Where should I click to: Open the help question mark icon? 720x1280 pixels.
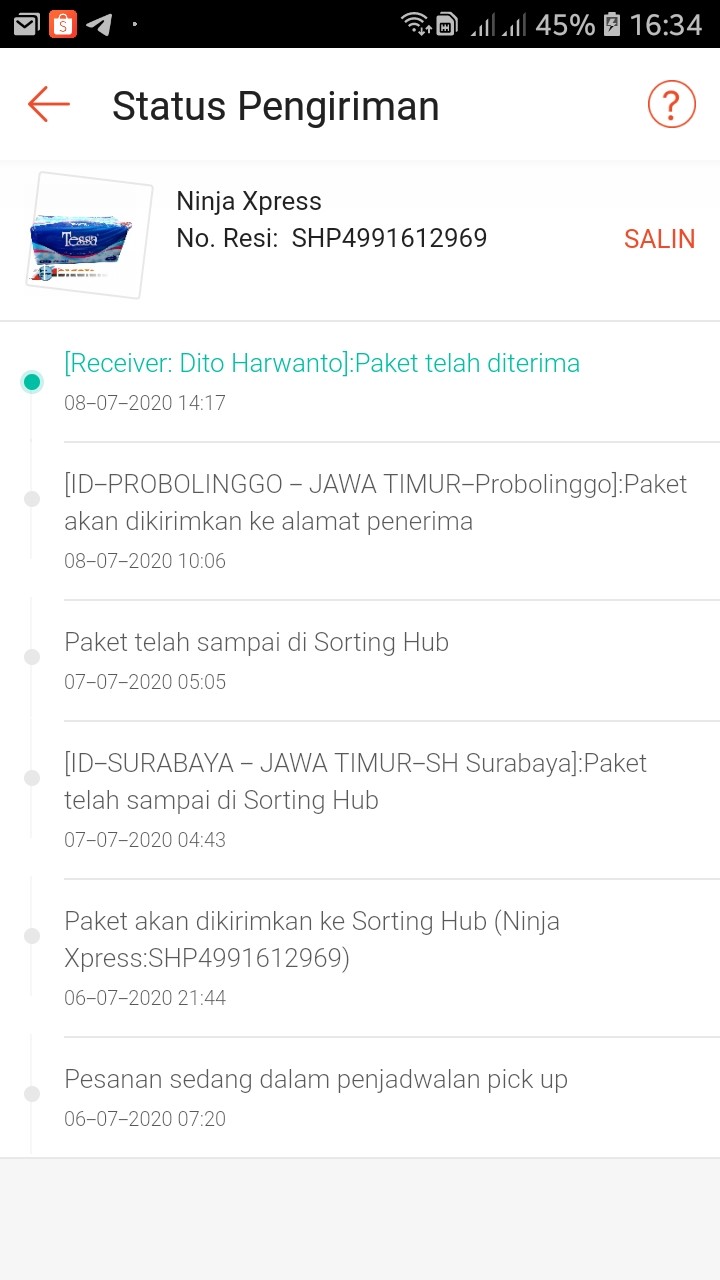pos(671,103)
